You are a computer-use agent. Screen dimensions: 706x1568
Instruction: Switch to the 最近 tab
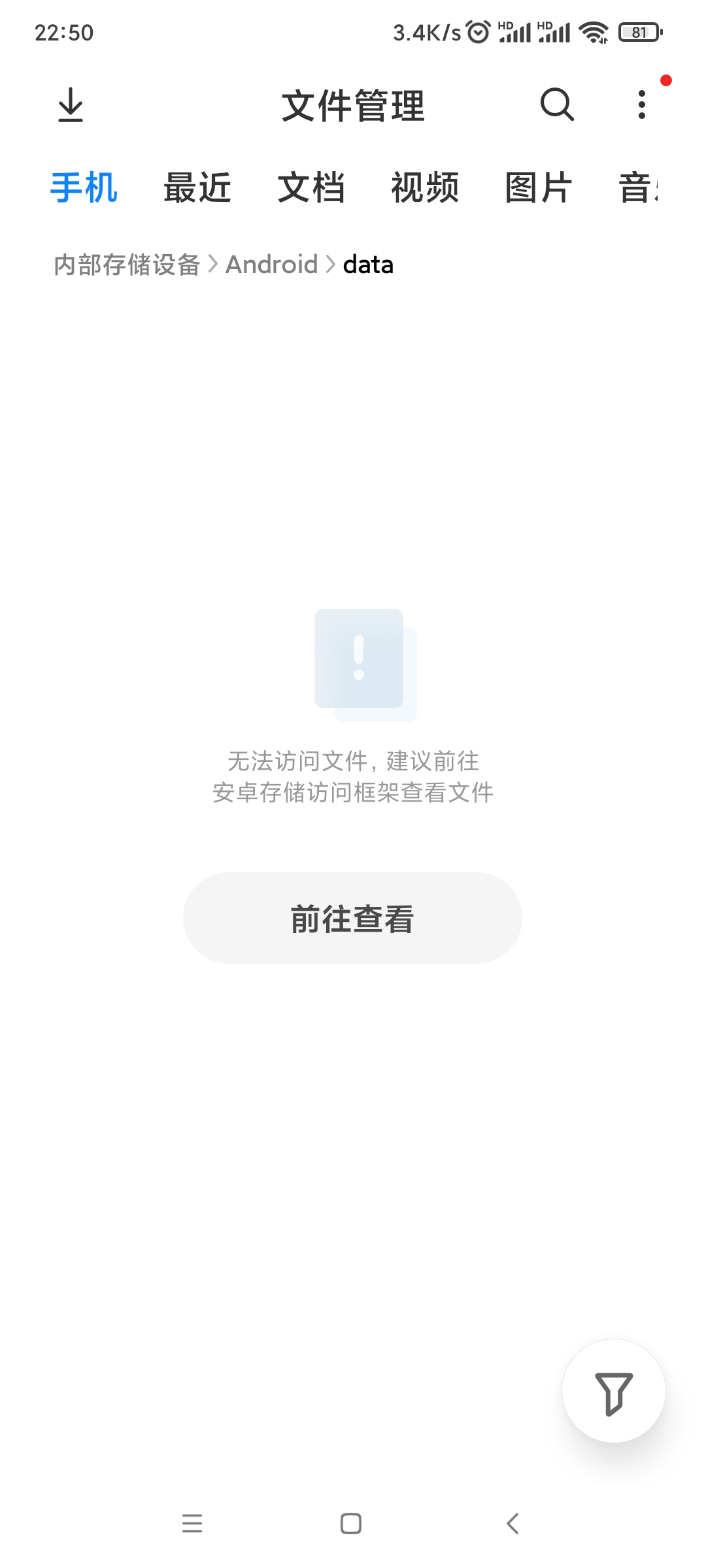pos(197,188)
